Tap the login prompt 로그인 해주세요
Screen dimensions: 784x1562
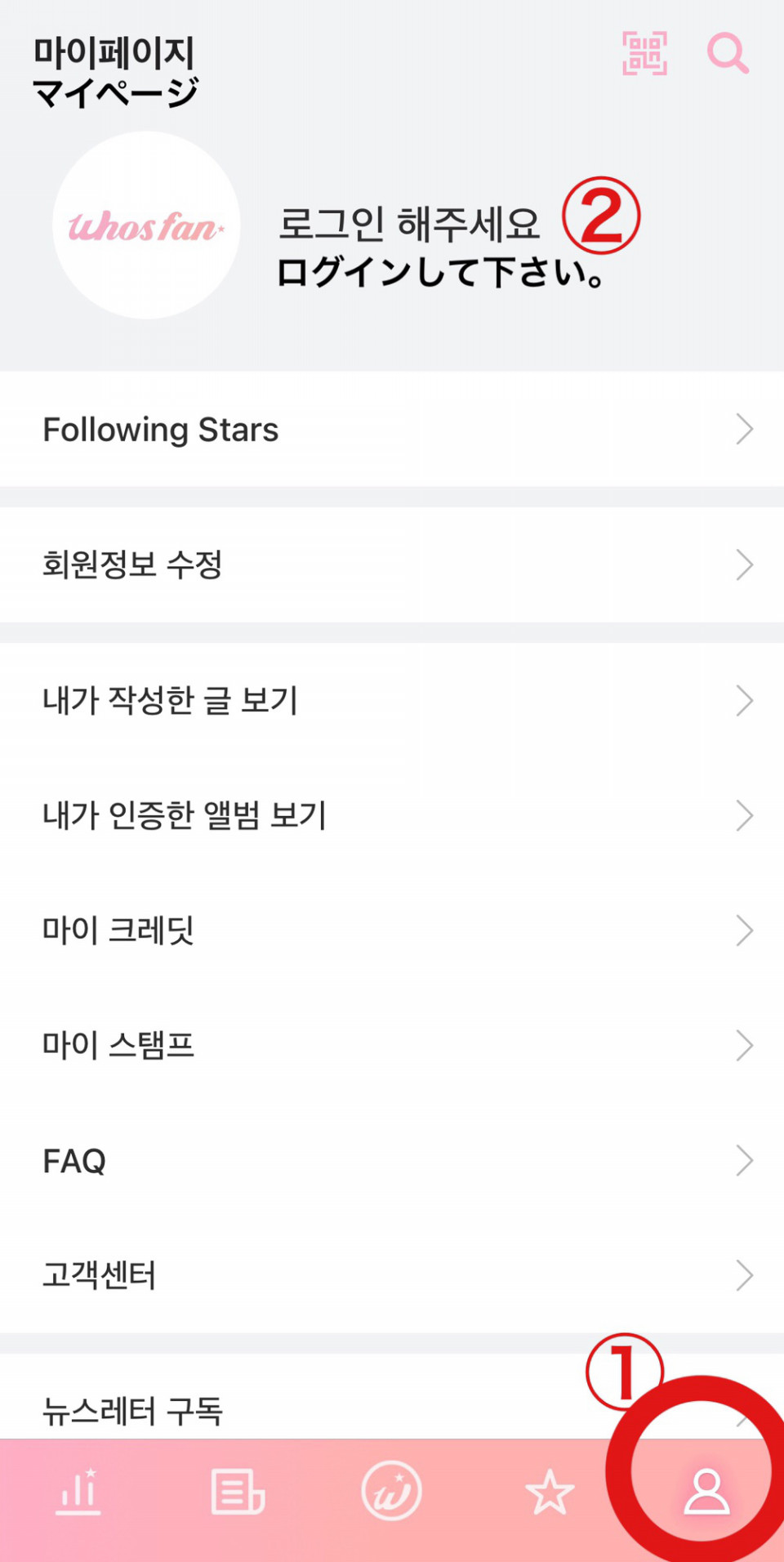coord(409,224)
